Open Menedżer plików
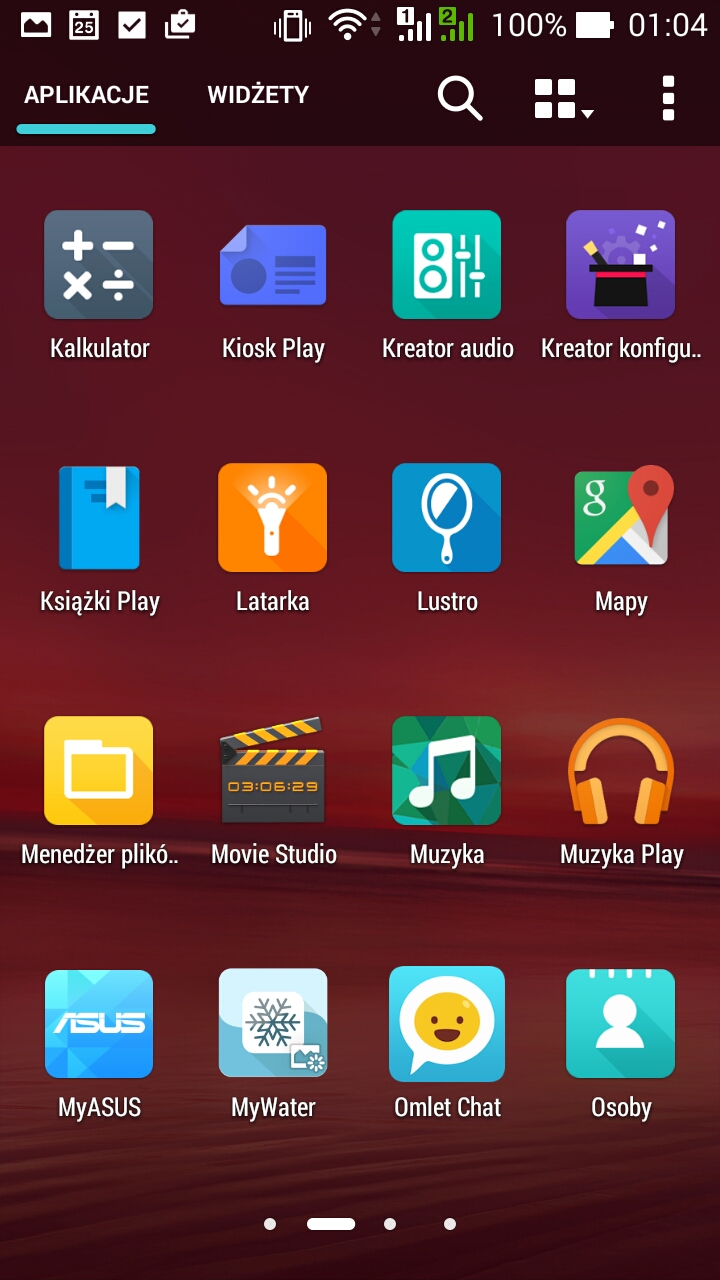This screenshot has height=1280, width=720. pos(99,771)
